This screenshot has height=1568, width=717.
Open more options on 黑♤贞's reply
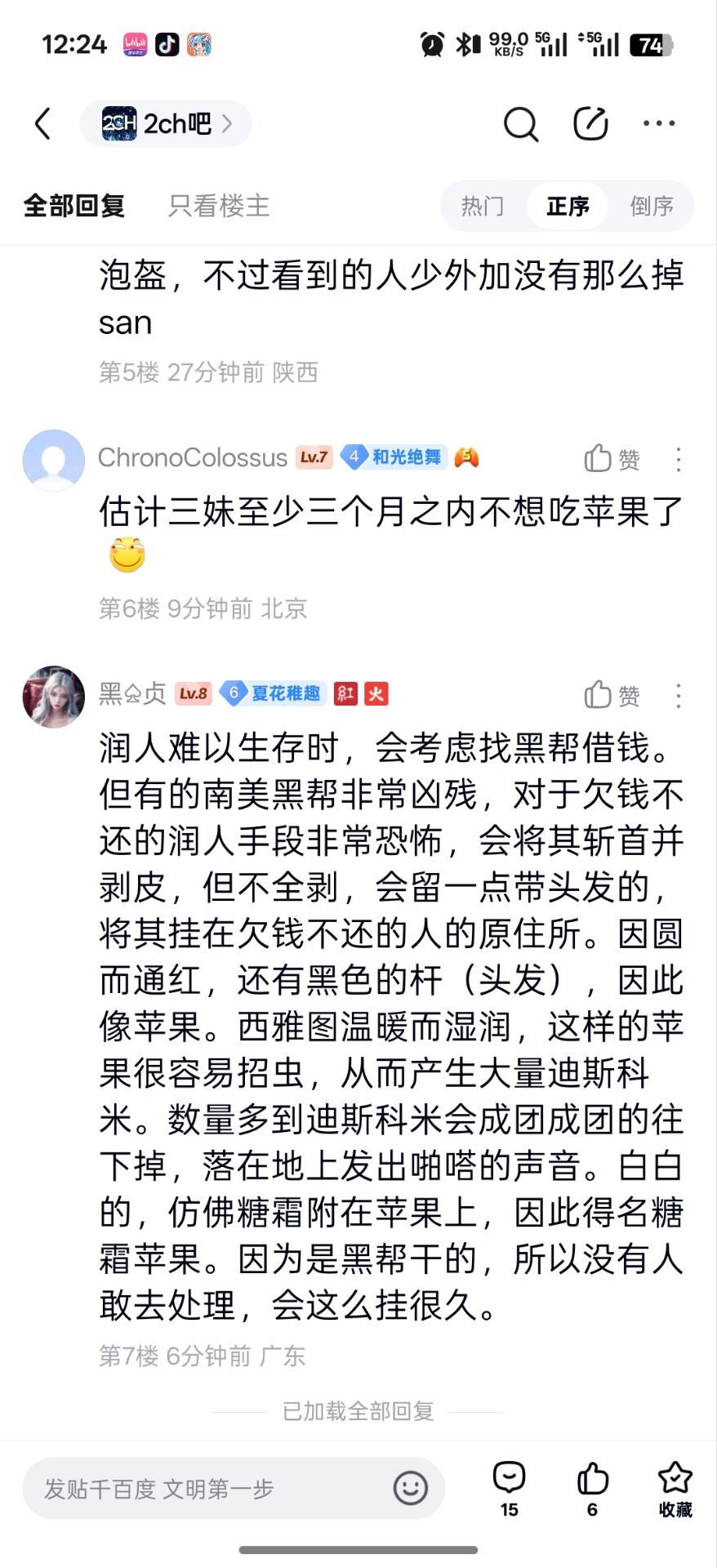pyautogui.click(x=678, y=695)
